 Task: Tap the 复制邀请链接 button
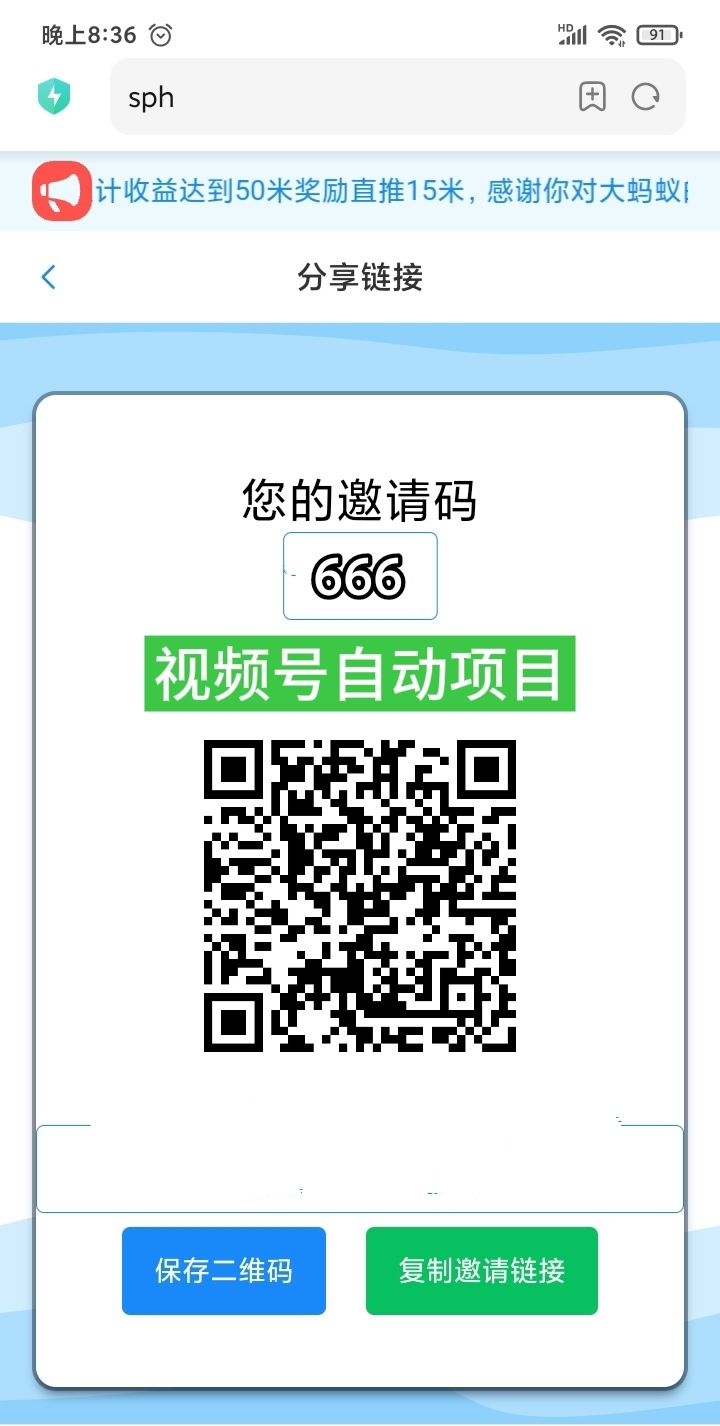(x=482, y=1271)
